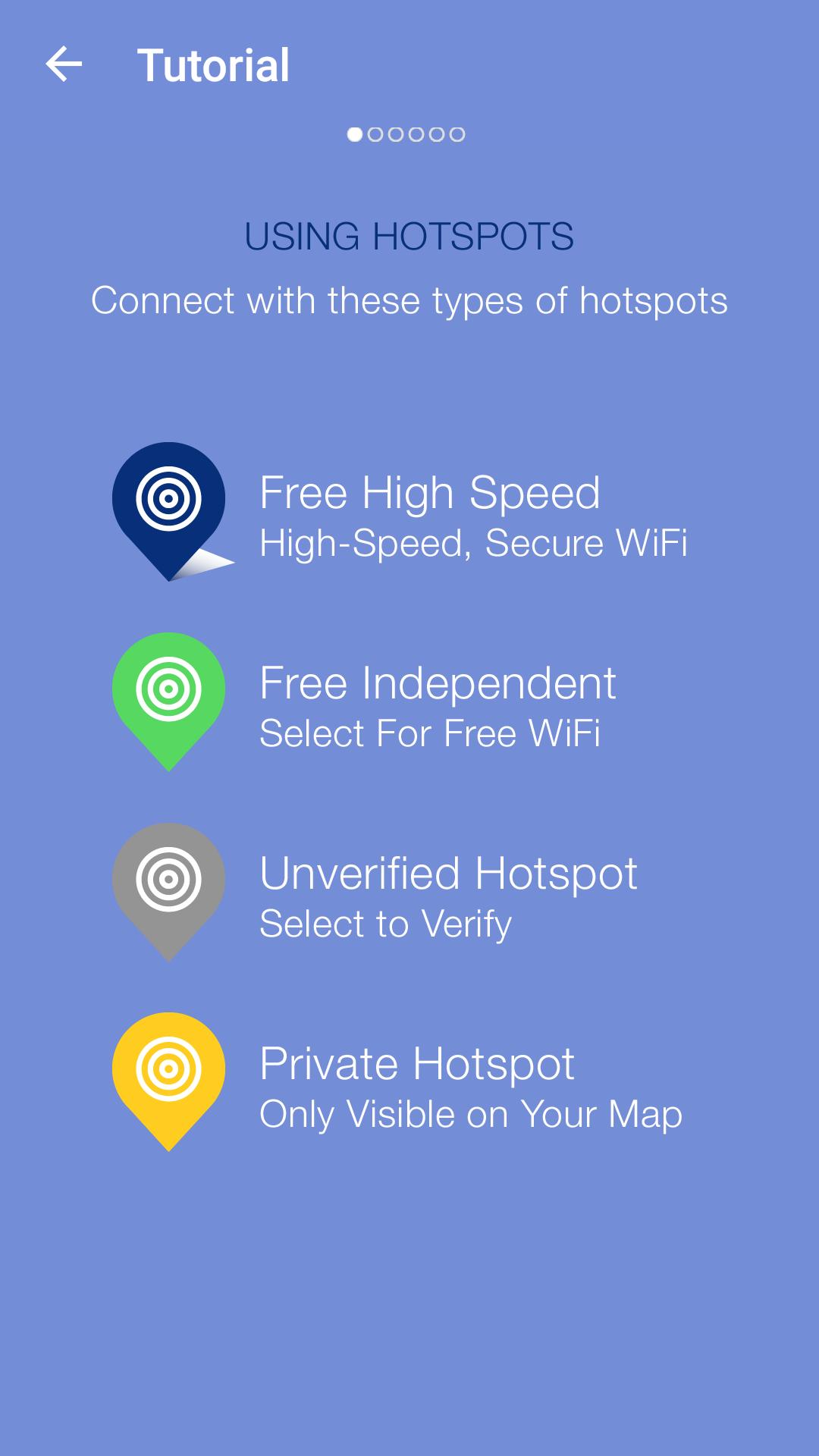The height and width of the screenshot is (1456, 819).
Task: Click the Only Visible on Your Map text
Action: click(471, 1113)
